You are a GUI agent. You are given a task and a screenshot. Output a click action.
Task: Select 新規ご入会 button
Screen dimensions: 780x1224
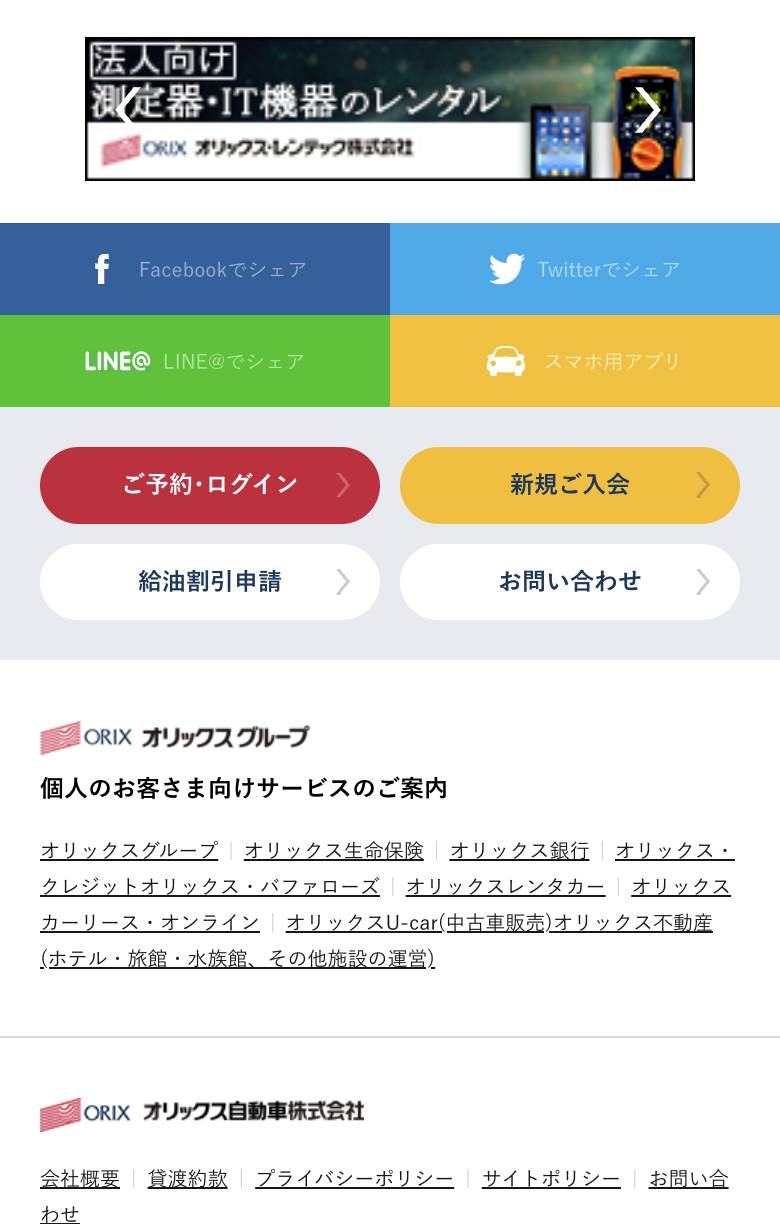point(570,485)
